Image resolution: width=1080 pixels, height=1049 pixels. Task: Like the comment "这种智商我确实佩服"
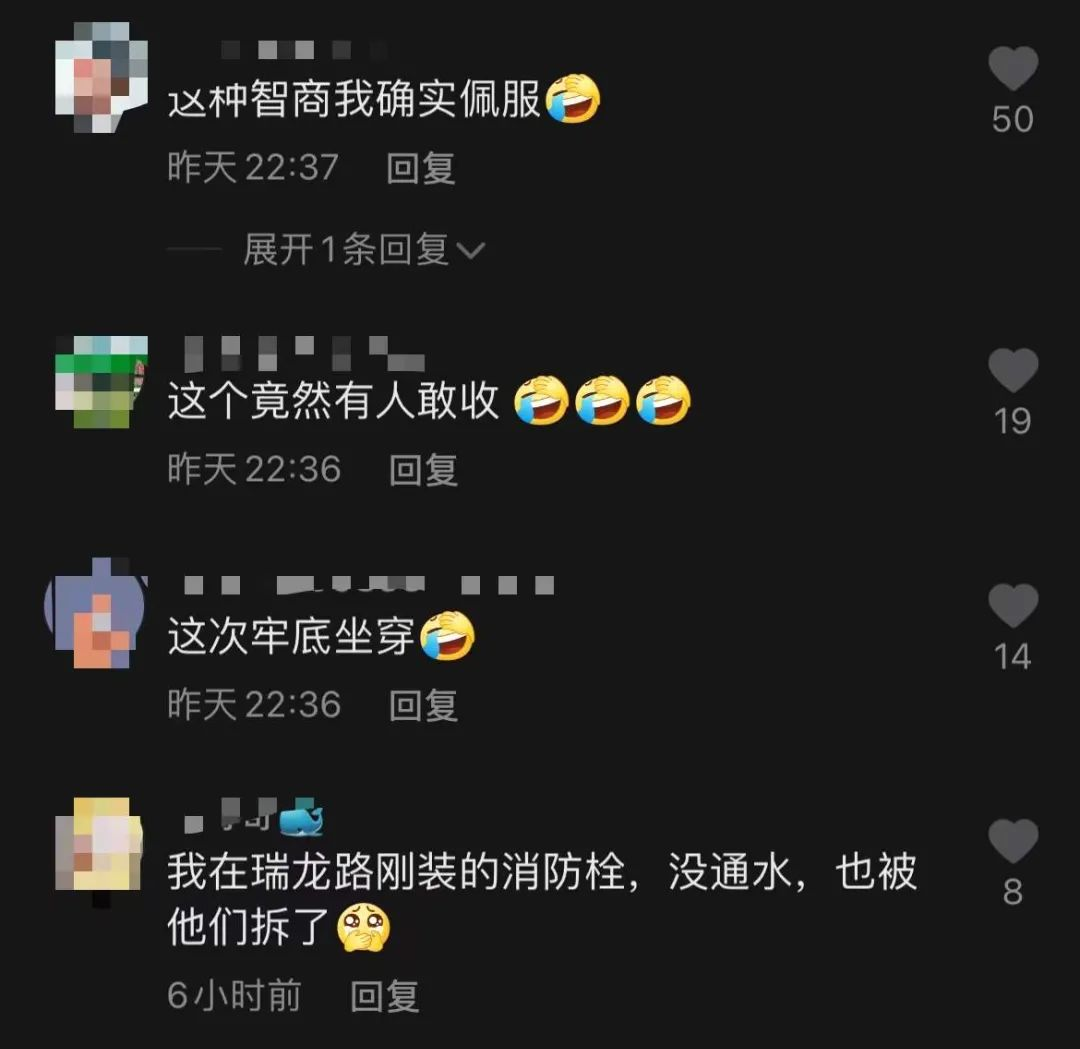click(1012, 70)
